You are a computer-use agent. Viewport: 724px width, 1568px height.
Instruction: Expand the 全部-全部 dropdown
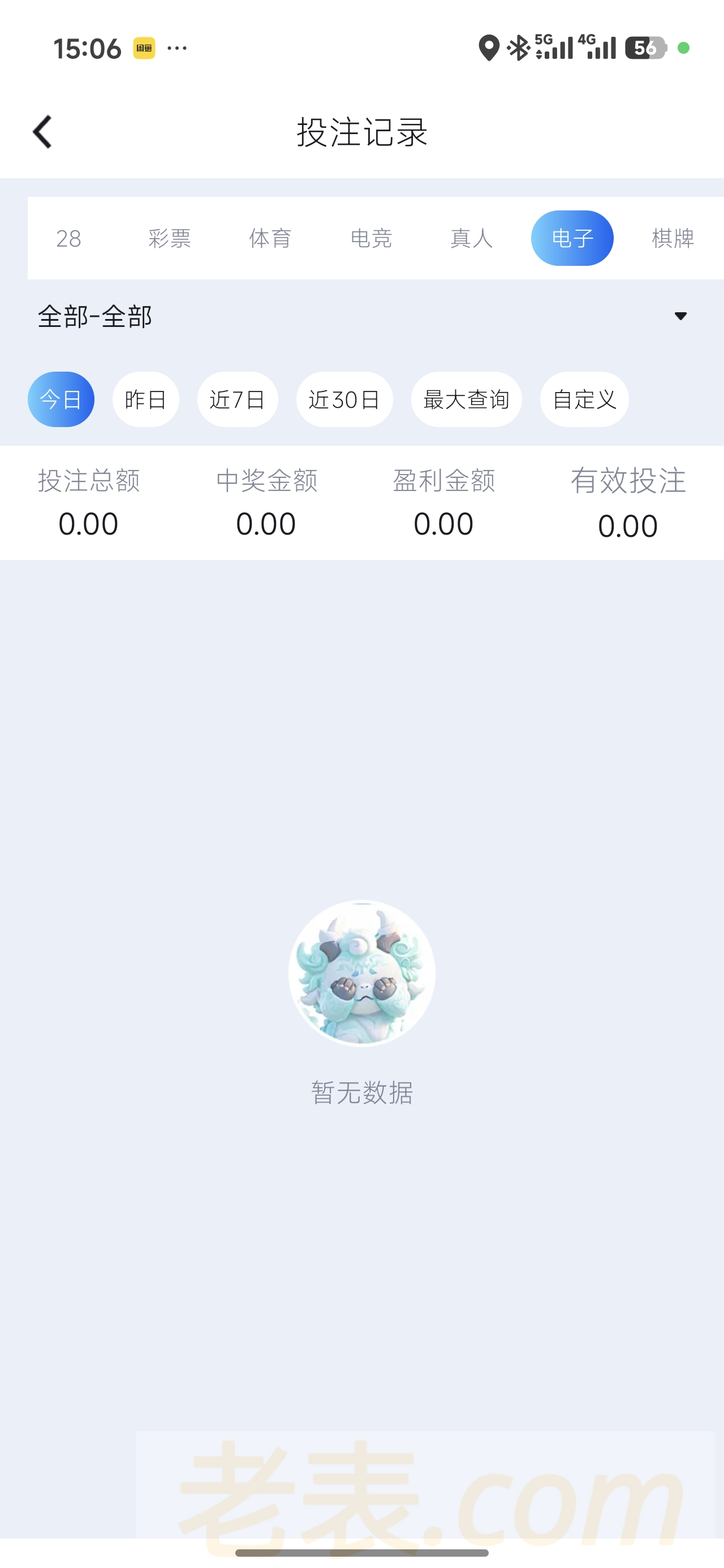pos(680,316)
